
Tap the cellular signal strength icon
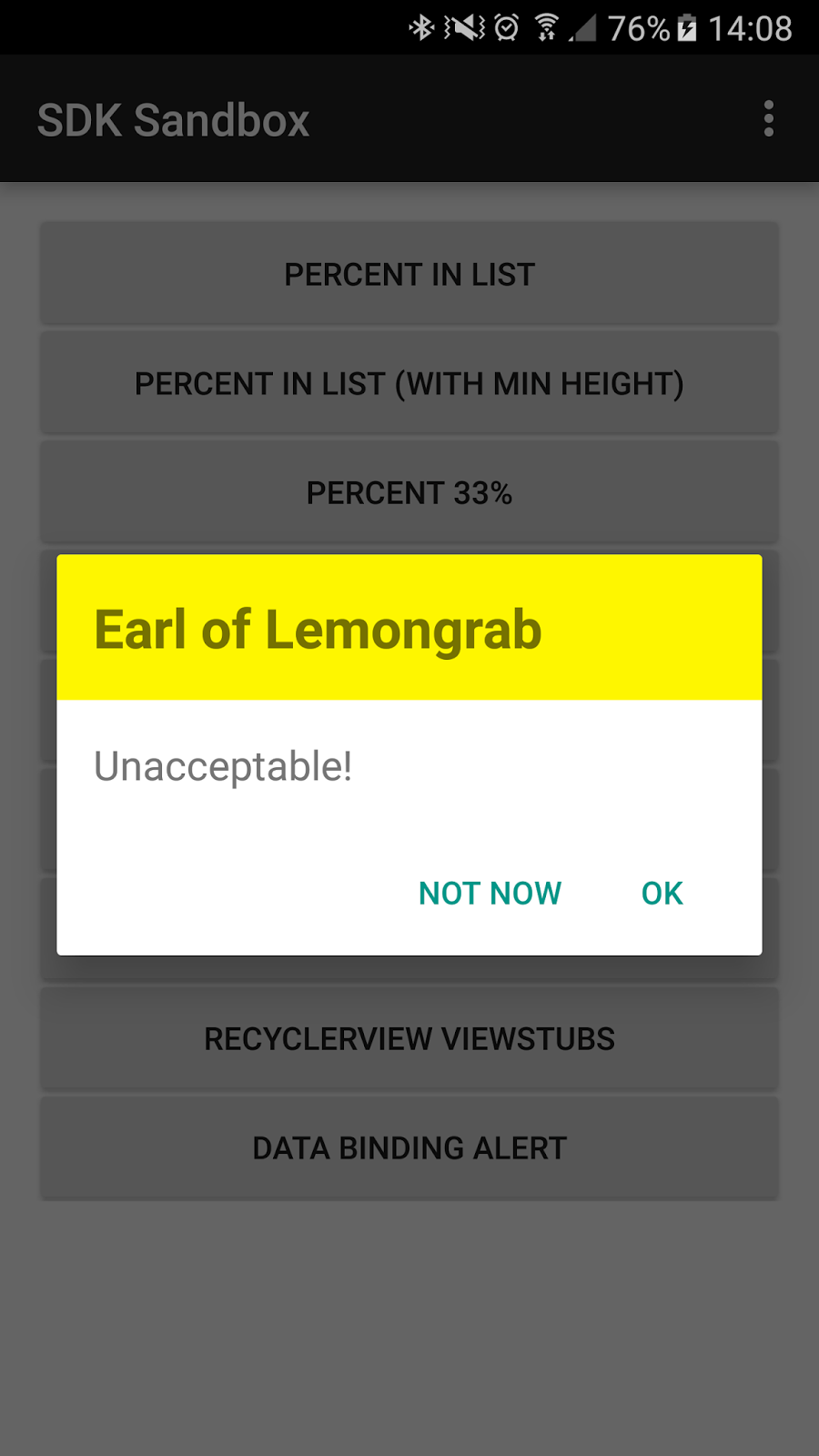[587, 27]
